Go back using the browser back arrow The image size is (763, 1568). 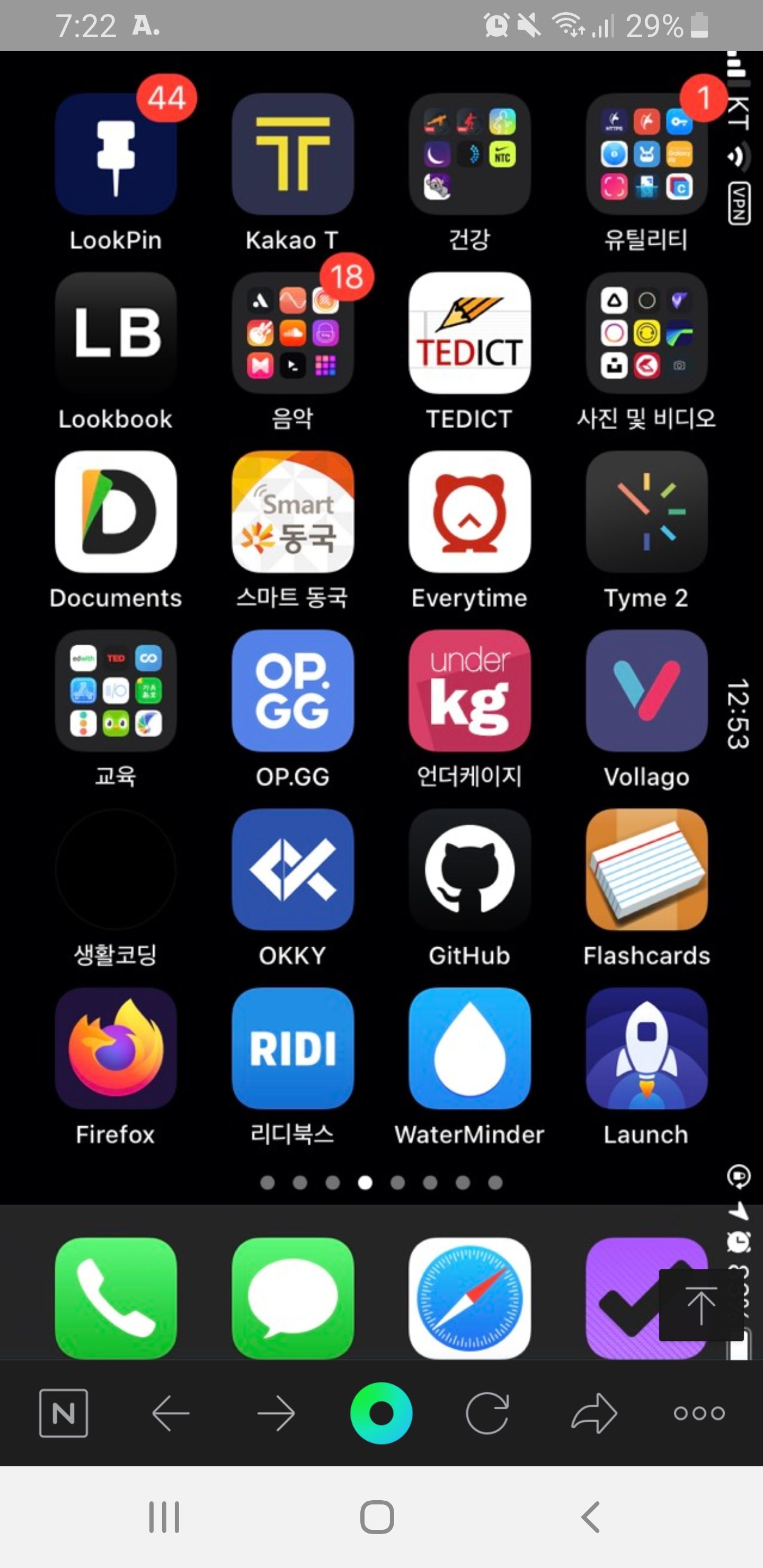[169, 1413]
